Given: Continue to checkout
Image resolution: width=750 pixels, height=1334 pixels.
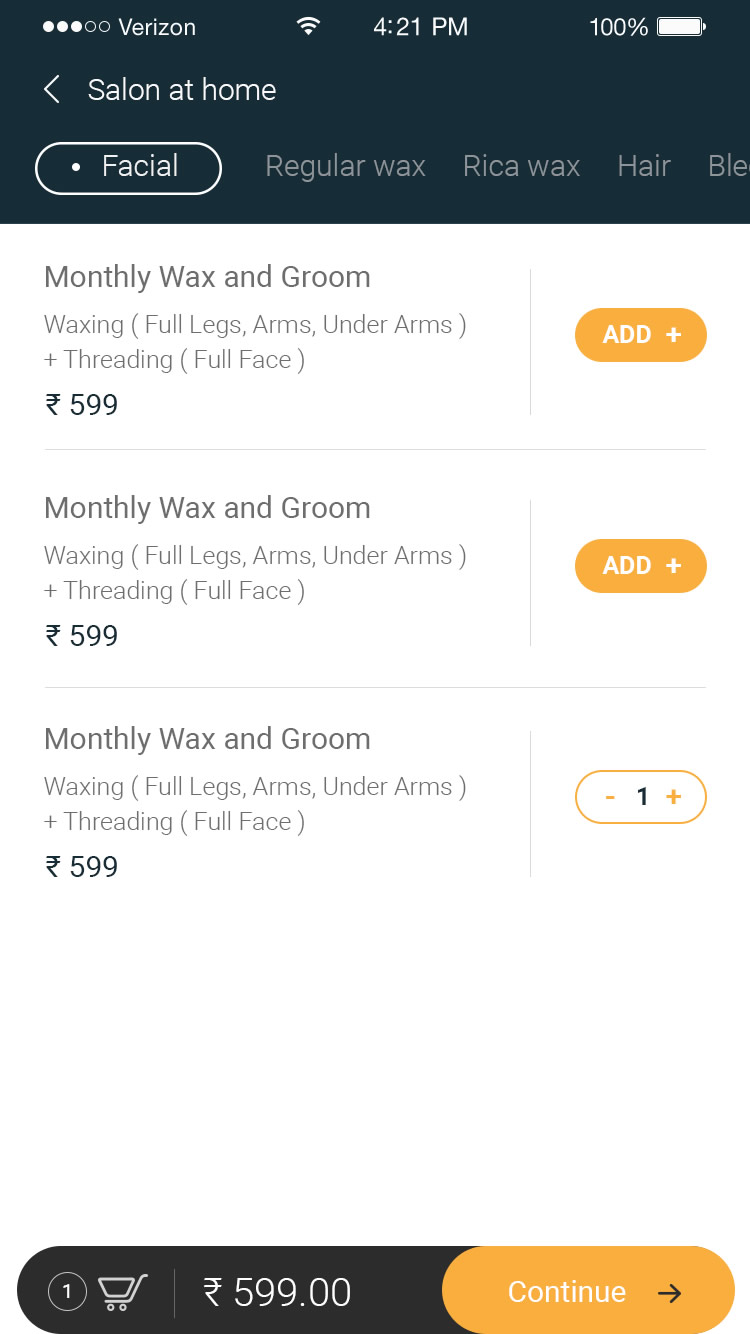Looking at the screenshot, I should point(588,1291).
